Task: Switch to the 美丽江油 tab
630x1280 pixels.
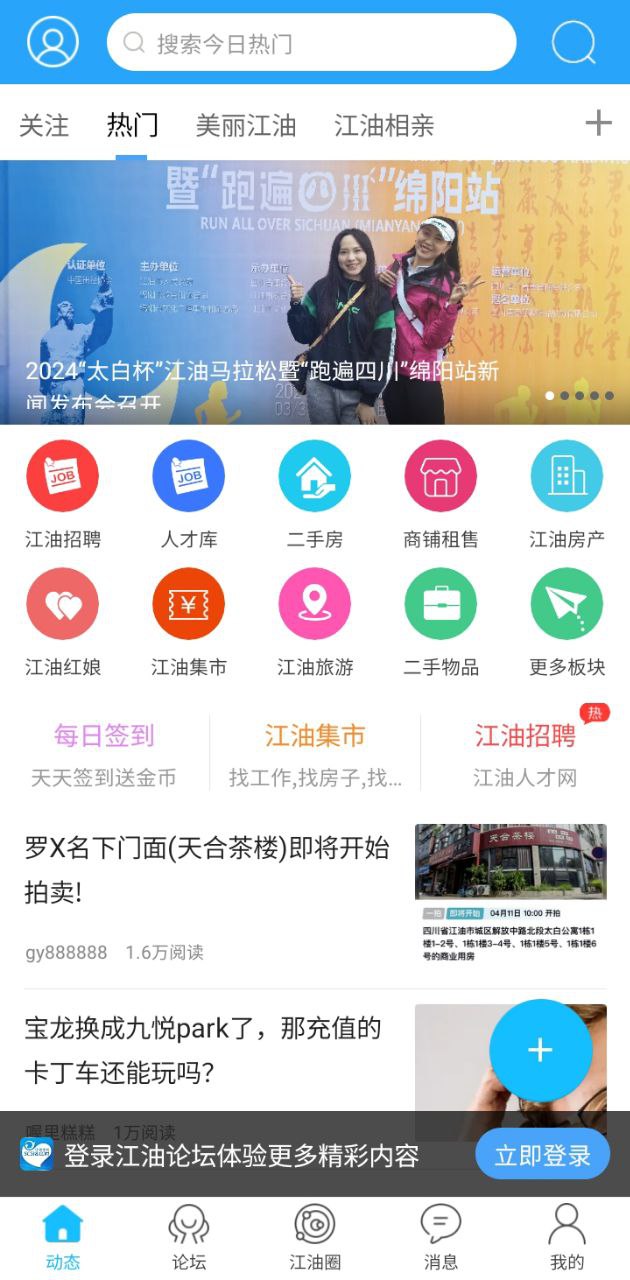Action: (x=245, y=125)
